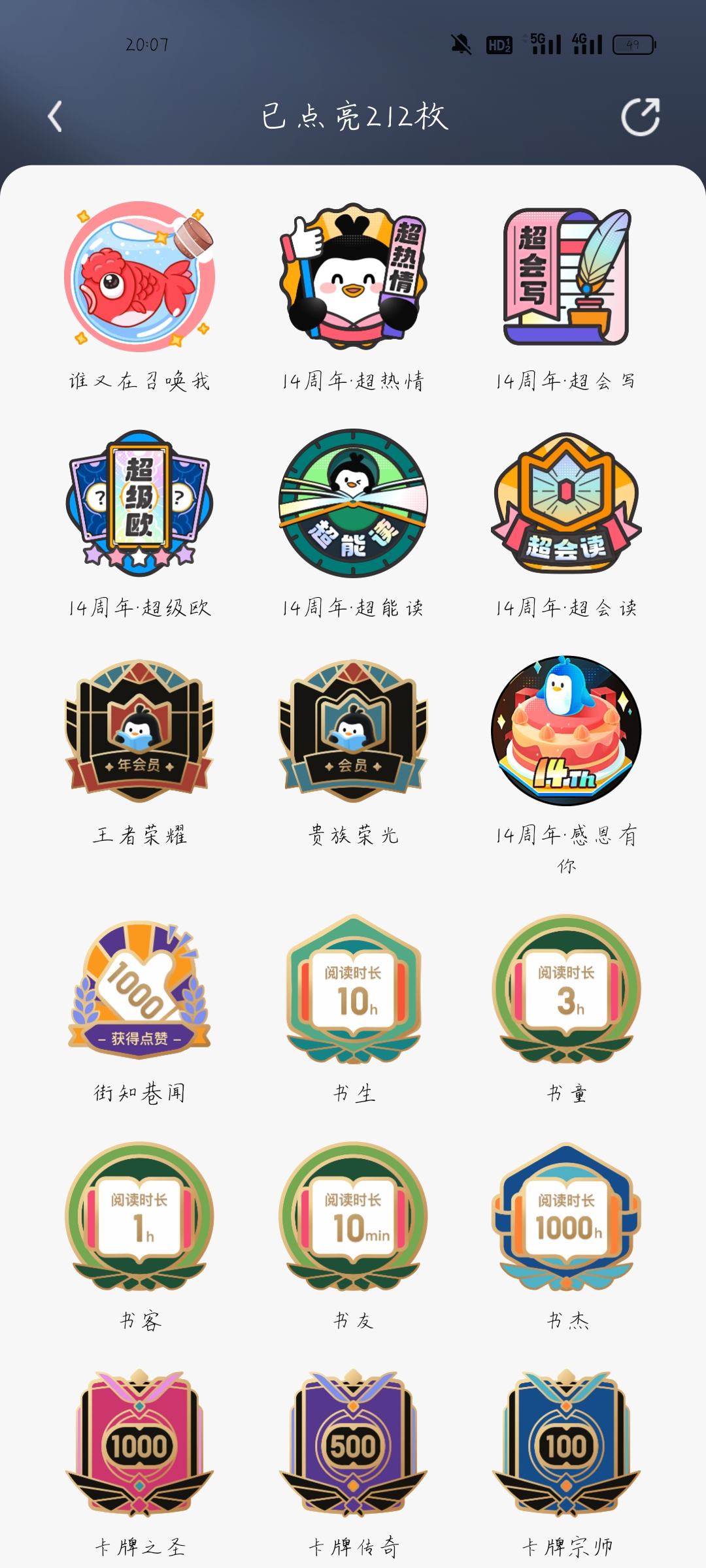Tap the 贵族荣光 member badge

pyautogui.click(x=353, y=730)
